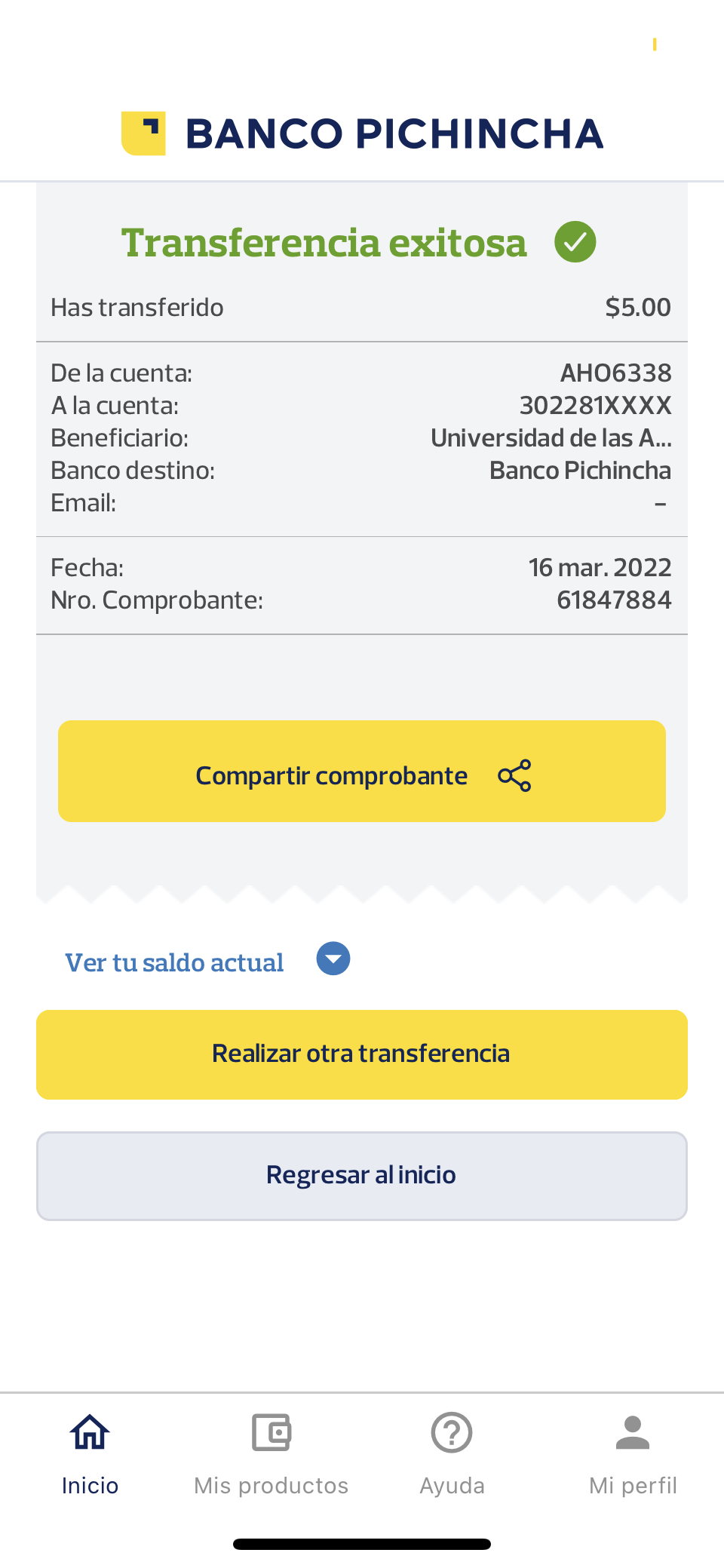Share the transfer receipt

362,772
